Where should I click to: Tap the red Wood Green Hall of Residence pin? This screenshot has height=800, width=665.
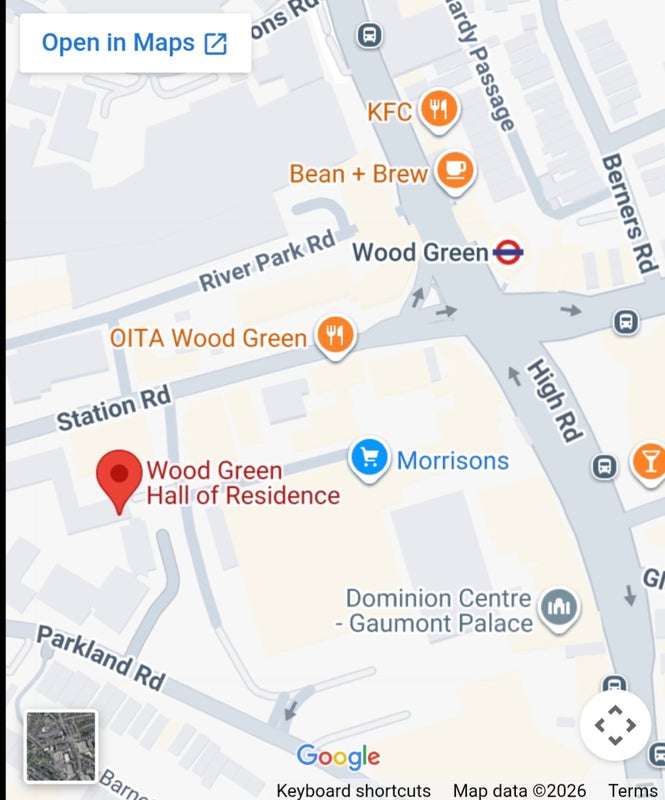[x=121, y=479]
